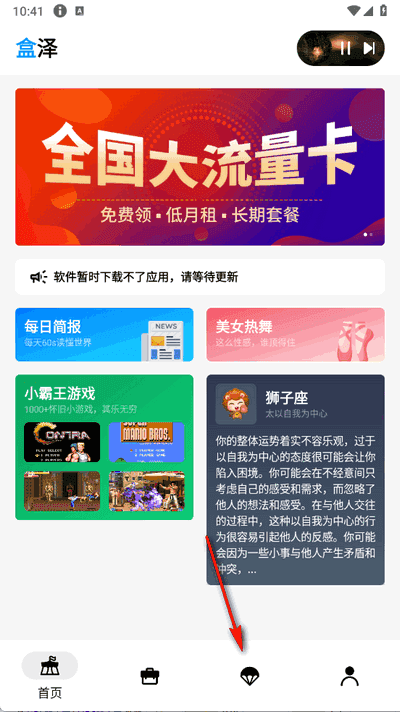Launch the Super Mario Bros game thumbnail
This screenshot has width=400, height=712.
147,442
